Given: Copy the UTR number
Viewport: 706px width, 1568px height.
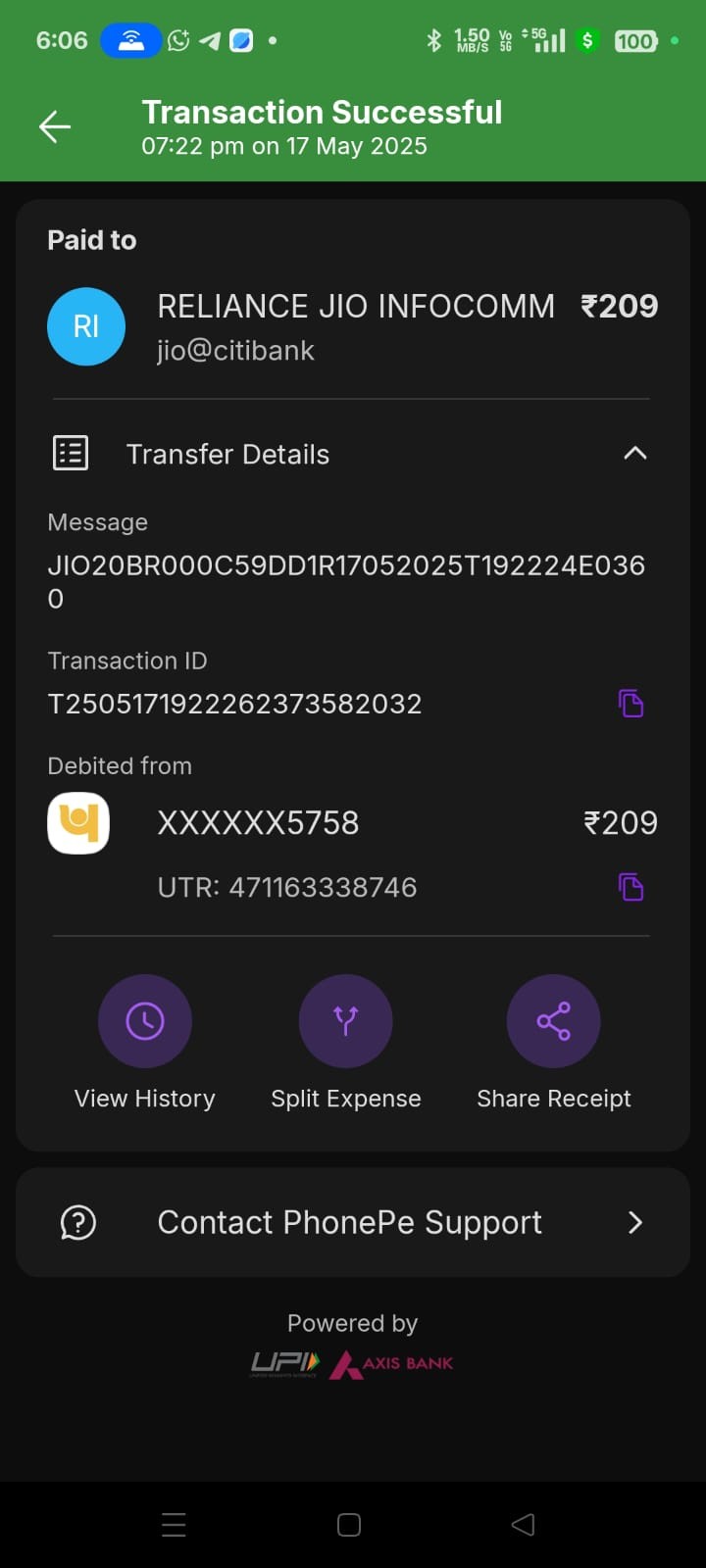Looking at the screenshot, I should (x=630, y=887).
